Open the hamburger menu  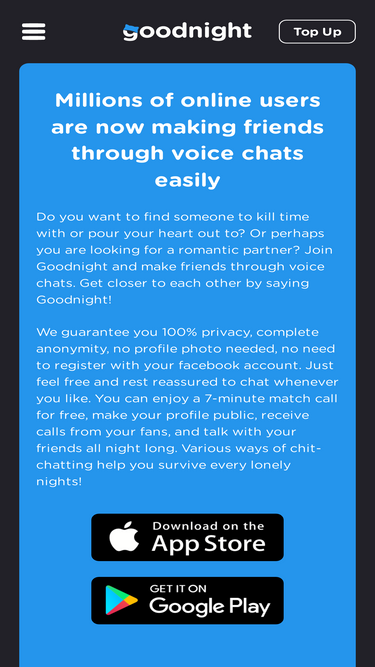(34, 31)
